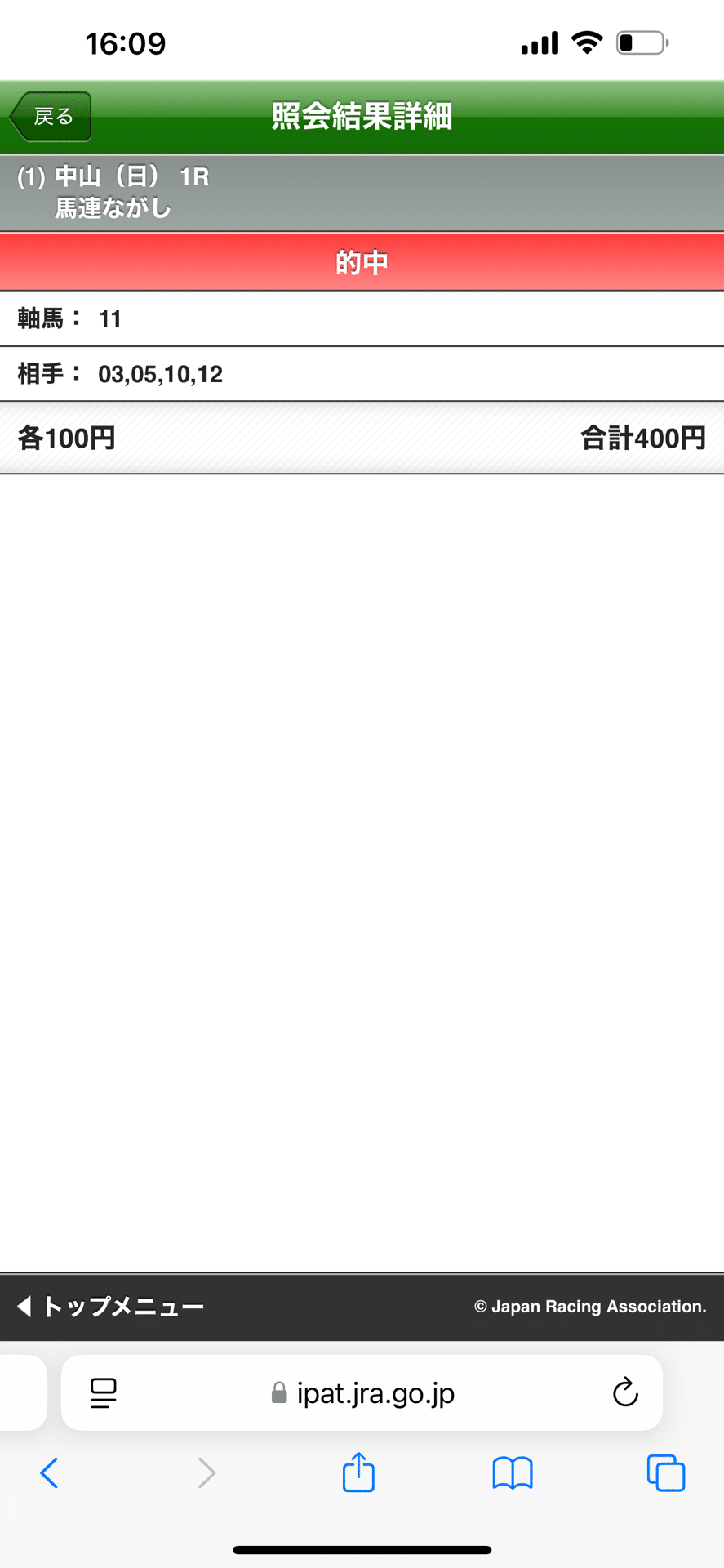Open the tab overview icon

[666, 1474]
